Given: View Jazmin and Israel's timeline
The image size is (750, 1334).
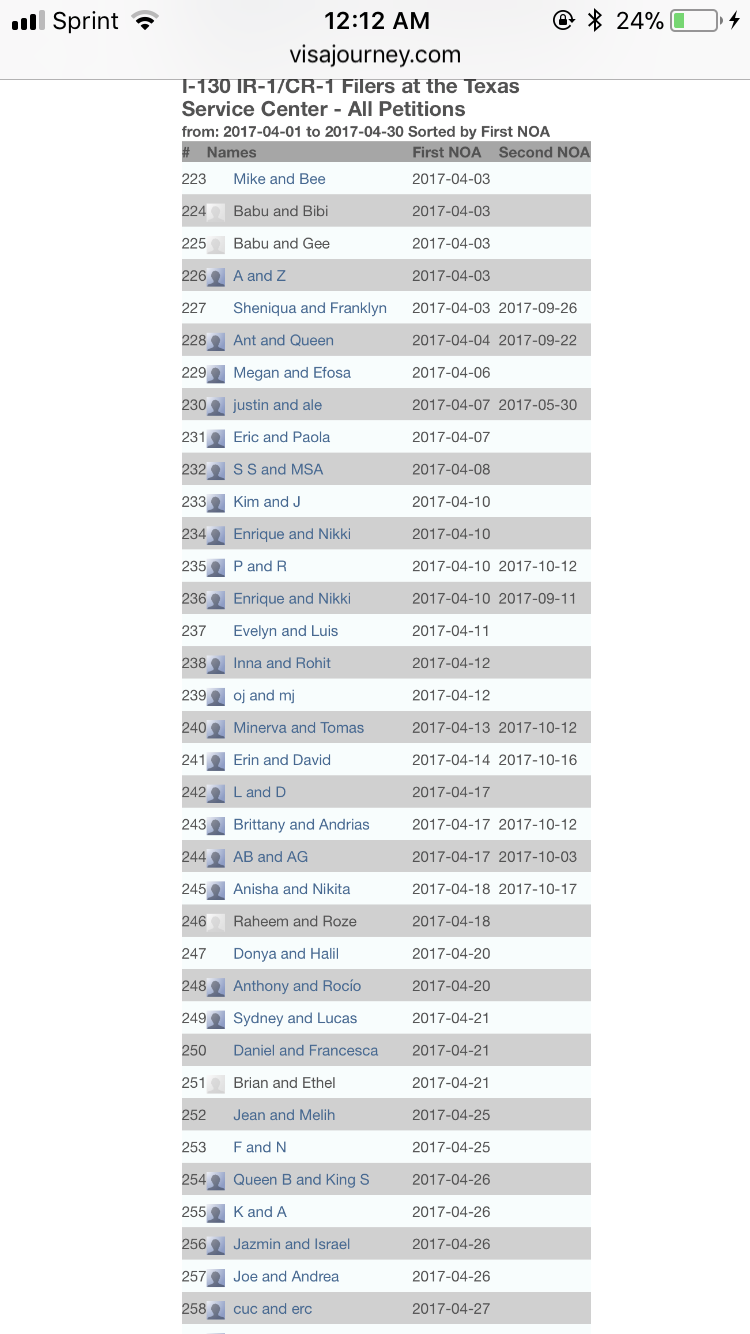Looking at the screenshot, I should (x=291, y=1244).
